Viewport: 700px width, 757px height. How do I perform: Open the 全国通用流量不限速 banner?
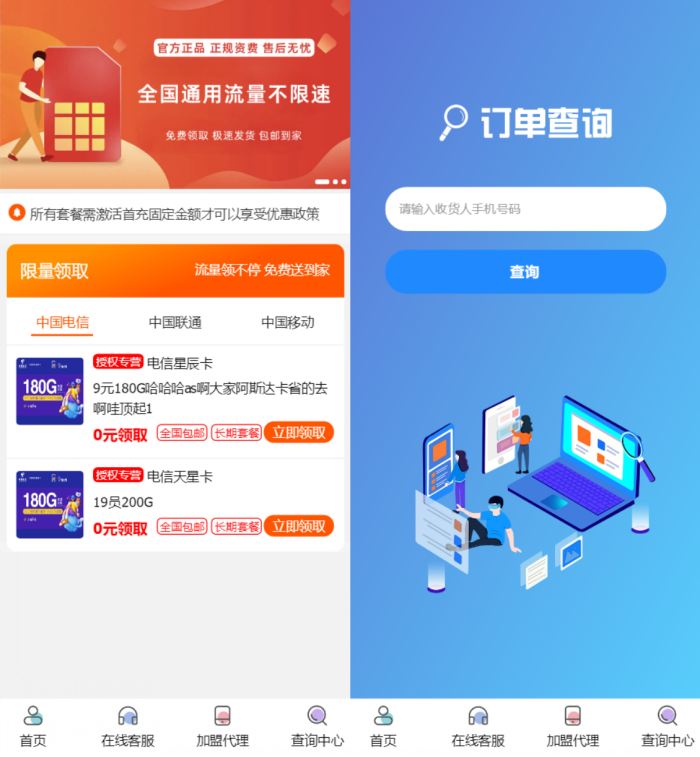[175, 95]
